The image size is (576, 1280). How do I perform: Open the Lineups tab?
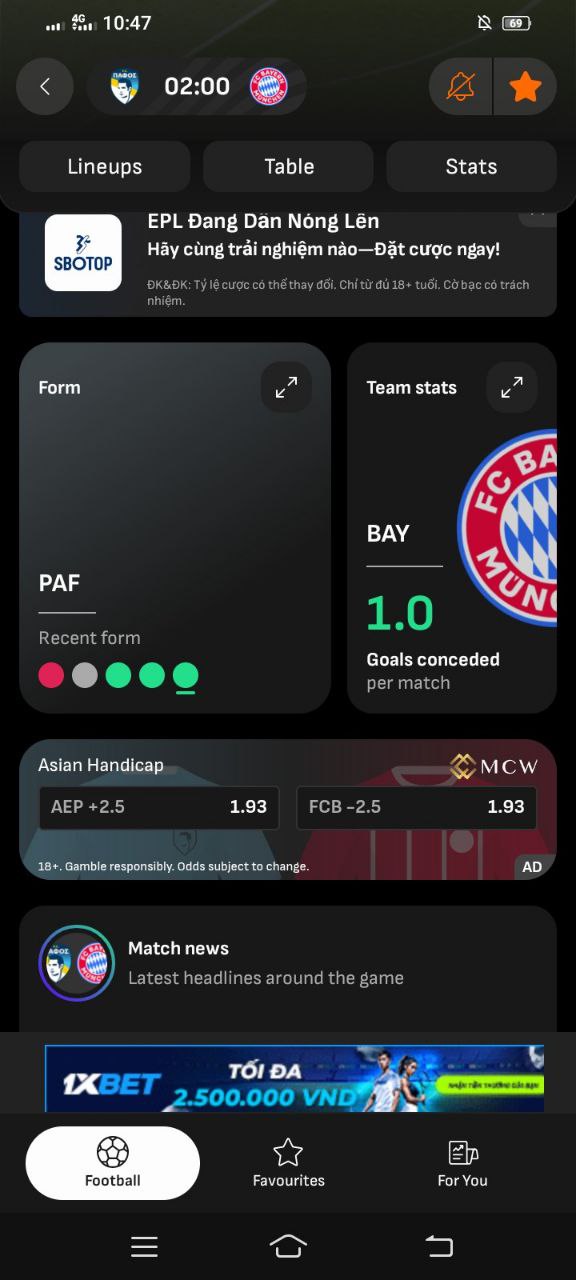click(x=105, y=166)
